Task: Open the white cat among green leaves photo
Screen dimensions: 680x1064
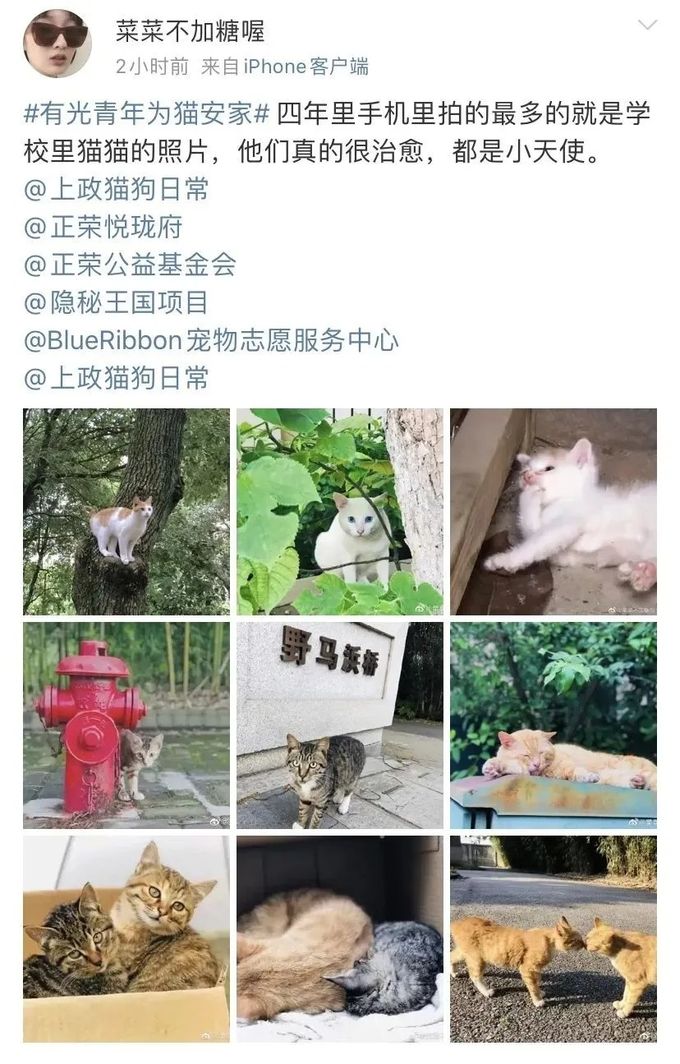Action: [x=339, y=511]
